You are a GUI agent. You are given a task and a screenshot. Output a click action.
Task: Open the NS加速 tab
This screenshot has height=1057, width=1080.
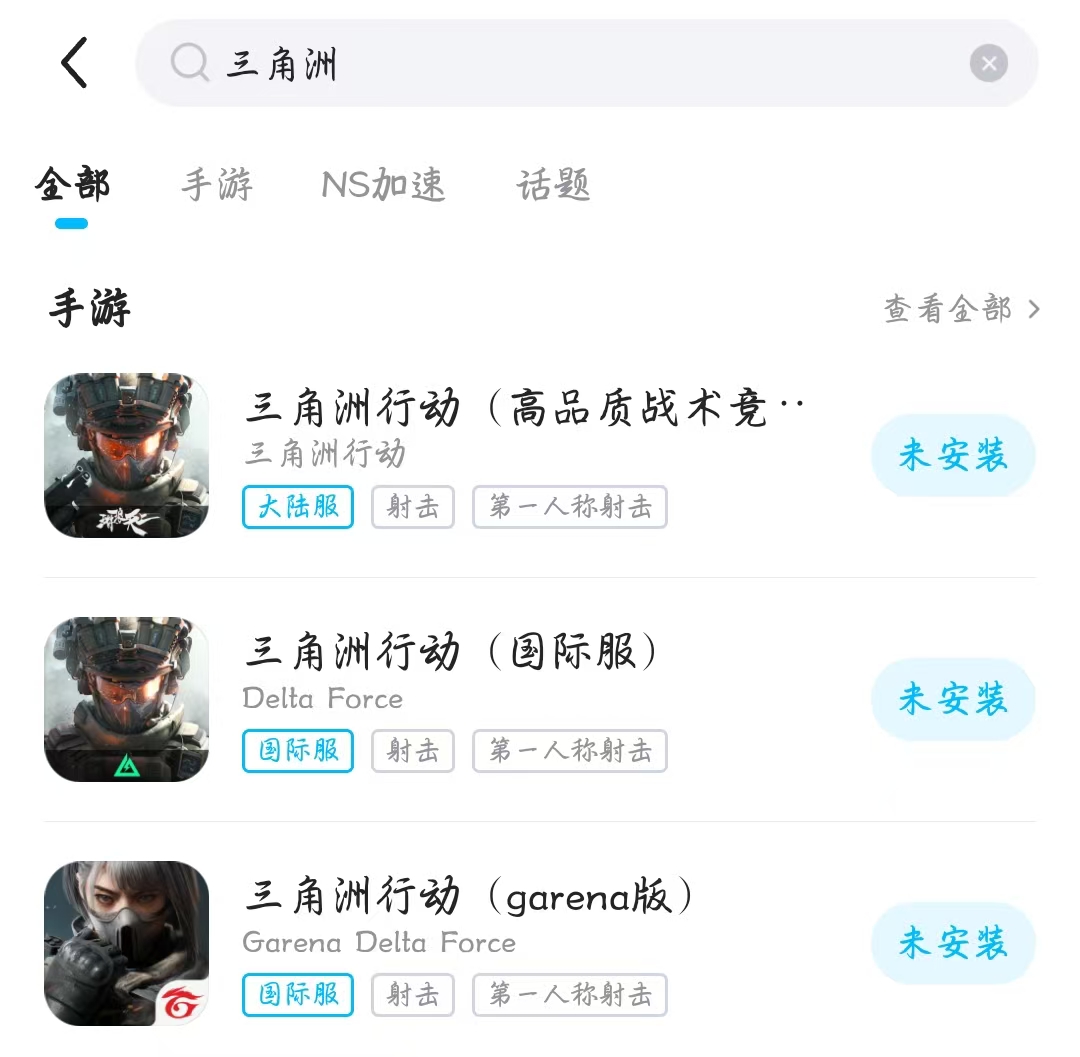click(x=383, y=186)
